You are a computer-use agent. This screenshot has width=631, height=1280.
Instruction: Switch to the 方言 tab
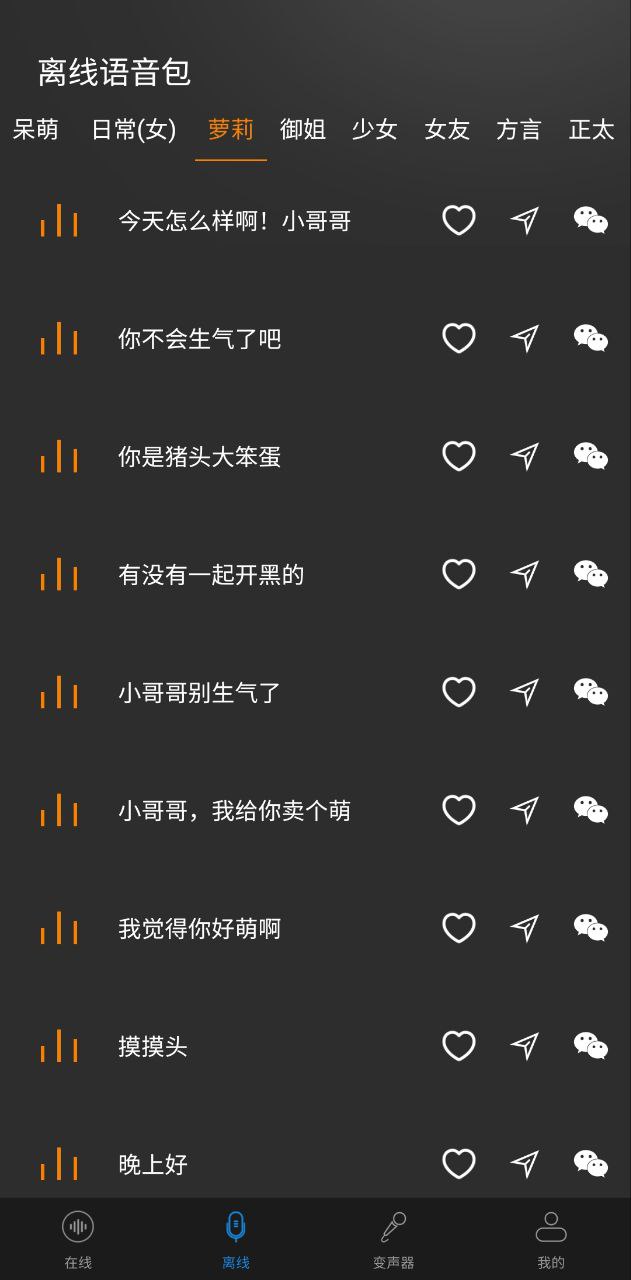coord(519,130)
